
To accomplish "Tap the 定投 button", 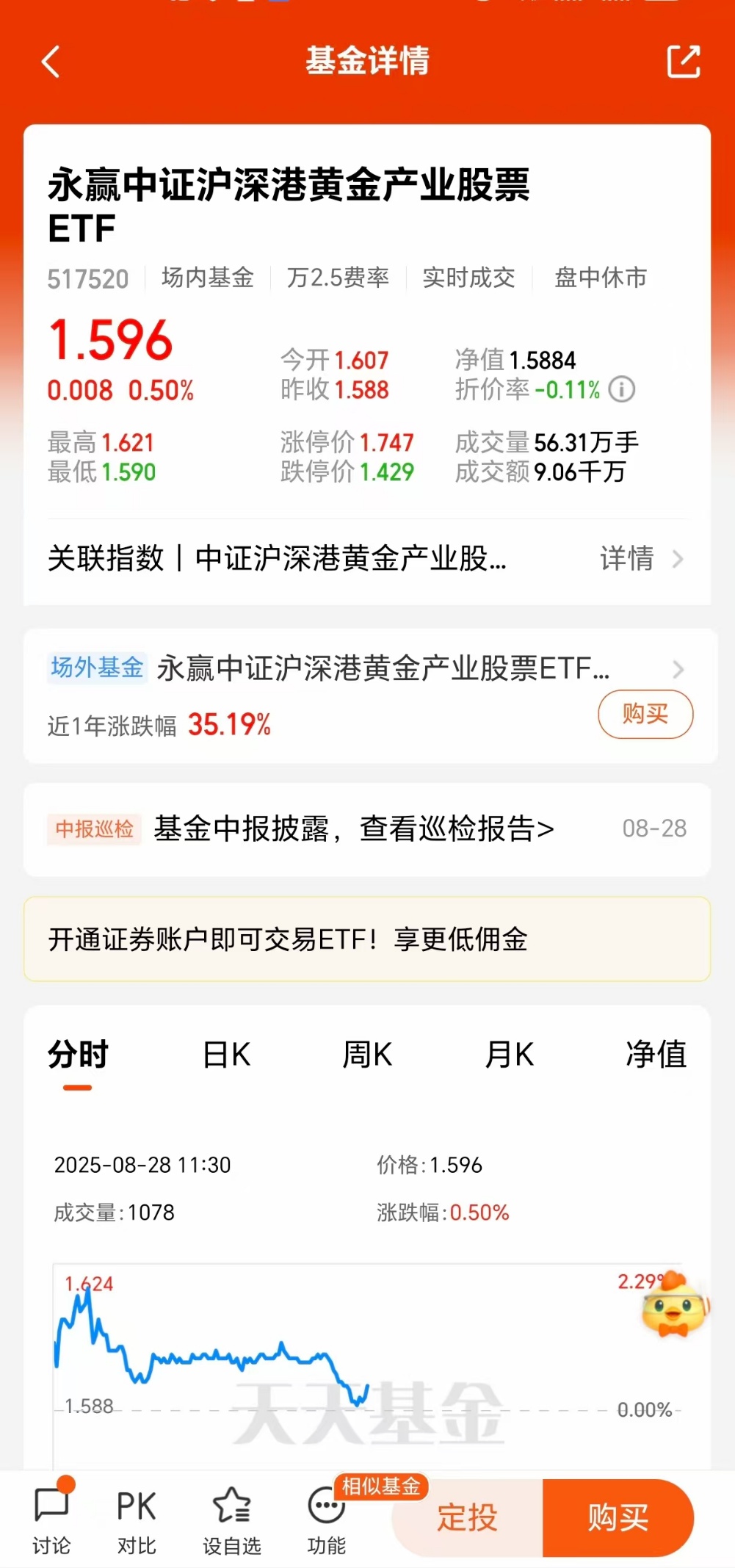I will click(468, 1518).
